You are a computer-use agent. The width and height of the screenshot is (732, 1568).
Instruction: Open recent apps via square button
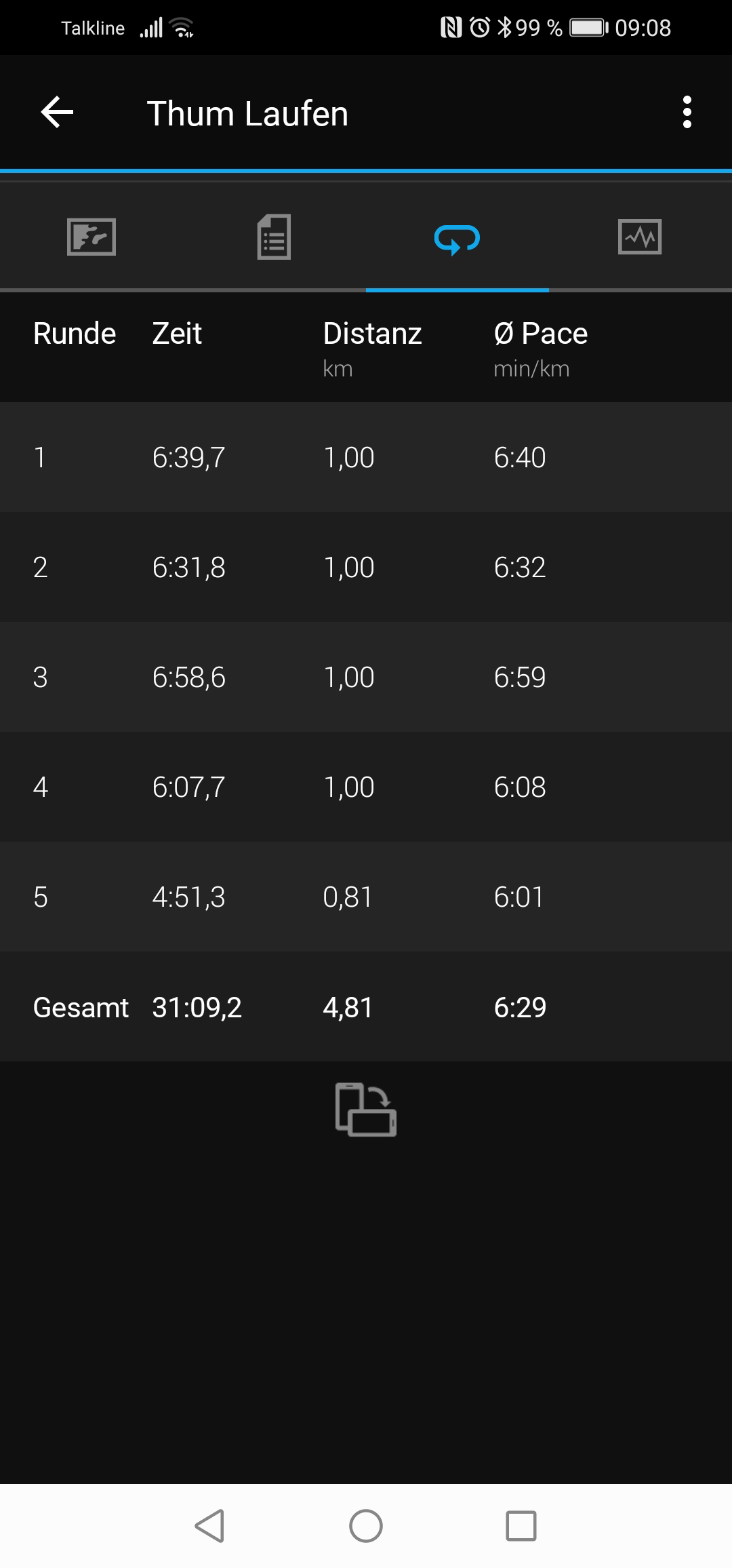point(521,1526)
